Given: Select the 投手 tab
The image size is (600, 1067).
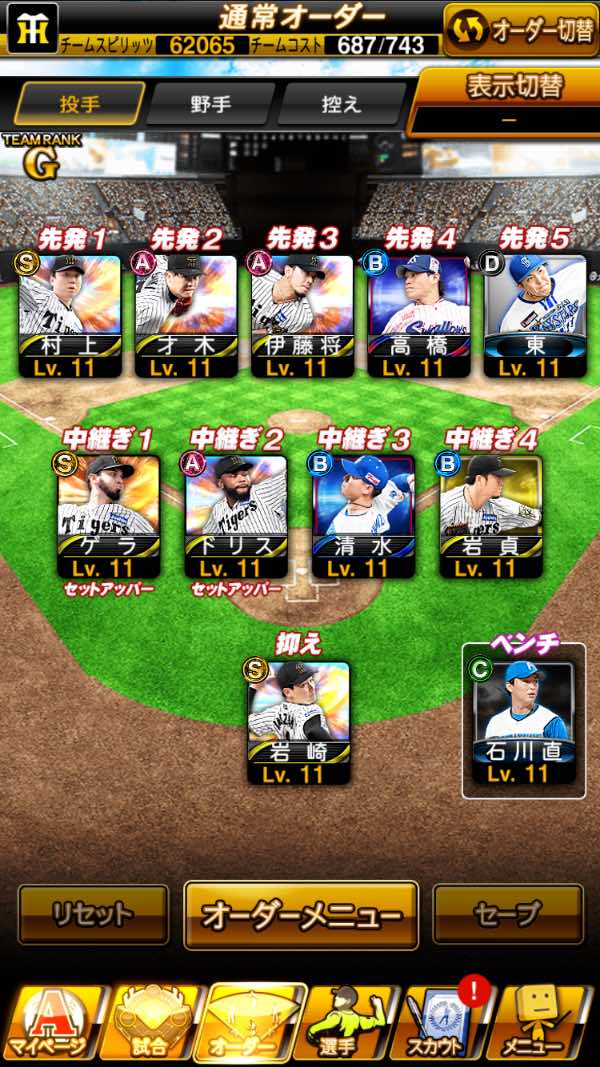Looking at the screenshot, I should pos(79,104).
